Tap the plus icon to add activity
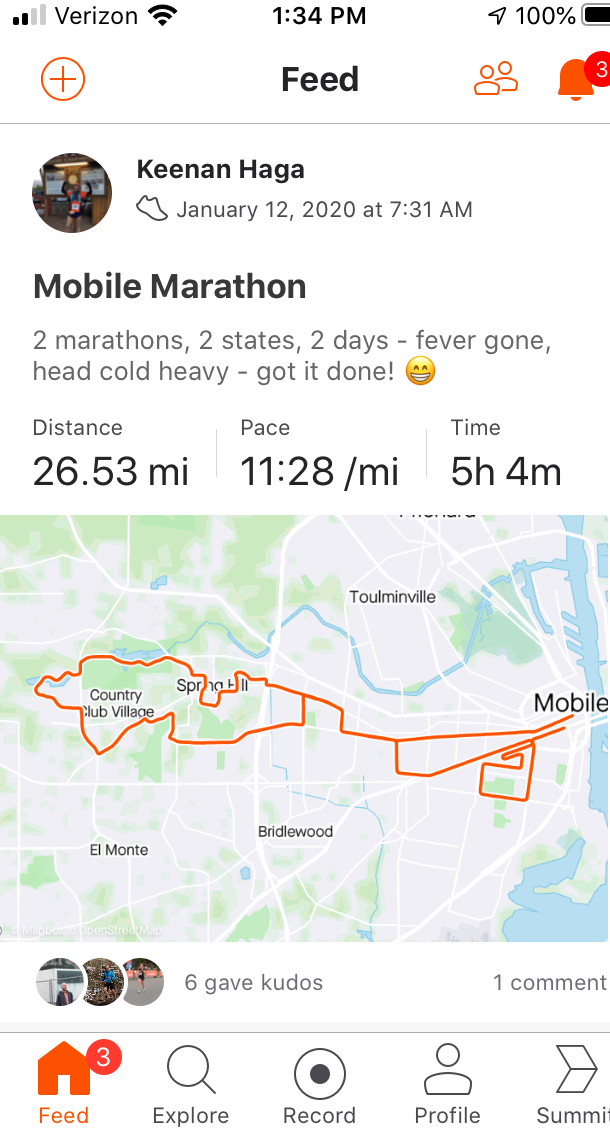Screen dimensions: 610x1131 pos(63,79)
